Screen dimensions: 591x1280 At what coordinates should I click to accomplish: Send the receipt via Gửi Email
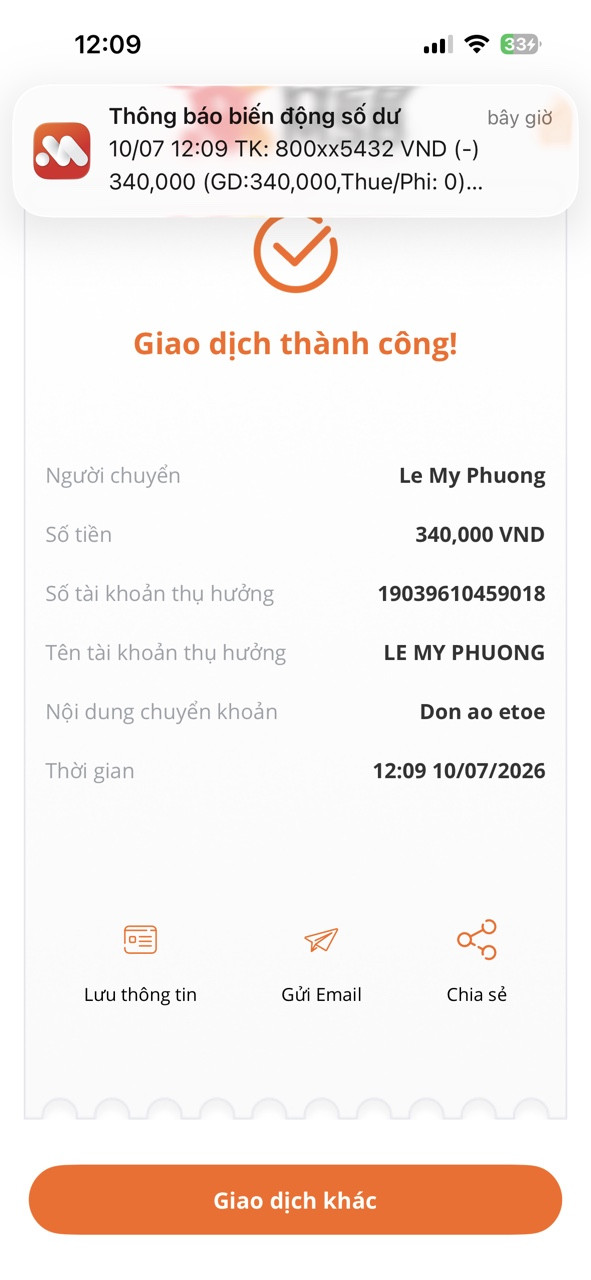(321, 962)
